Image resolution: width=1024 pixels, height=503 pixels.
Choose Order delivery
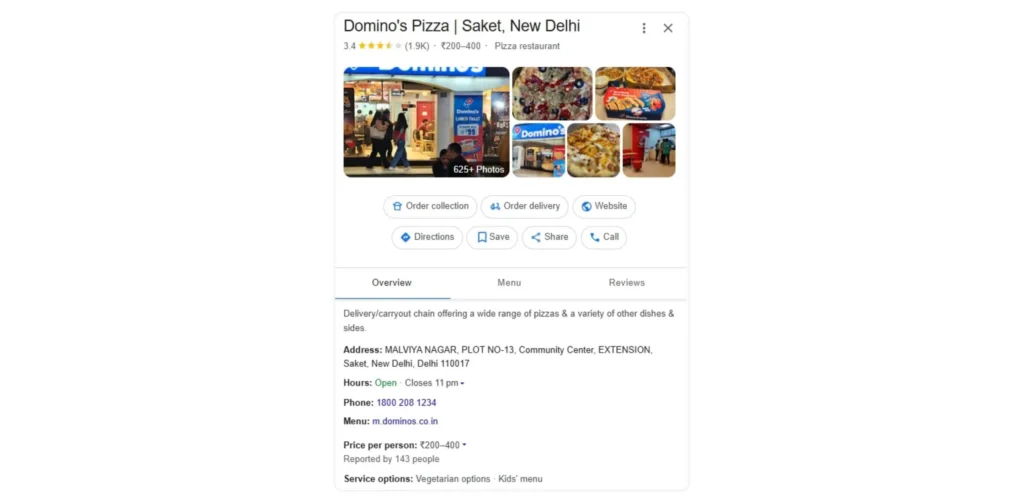[x=524, y=207]
